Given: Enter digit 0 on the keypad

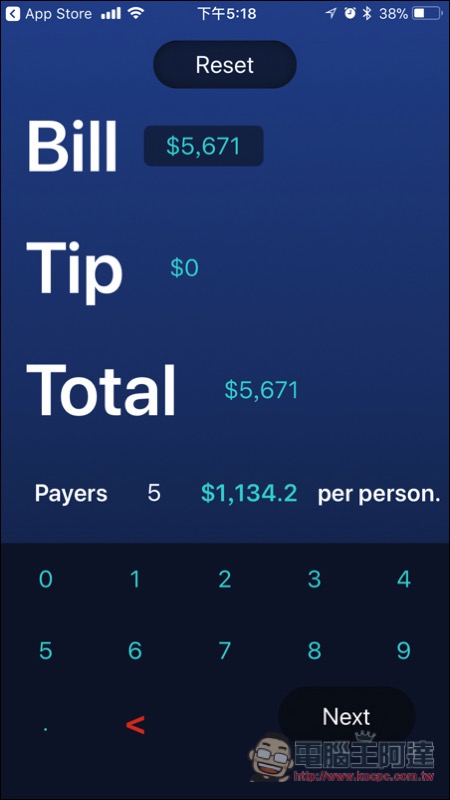Looking at the screenshot, I should [x=45, y=579].
